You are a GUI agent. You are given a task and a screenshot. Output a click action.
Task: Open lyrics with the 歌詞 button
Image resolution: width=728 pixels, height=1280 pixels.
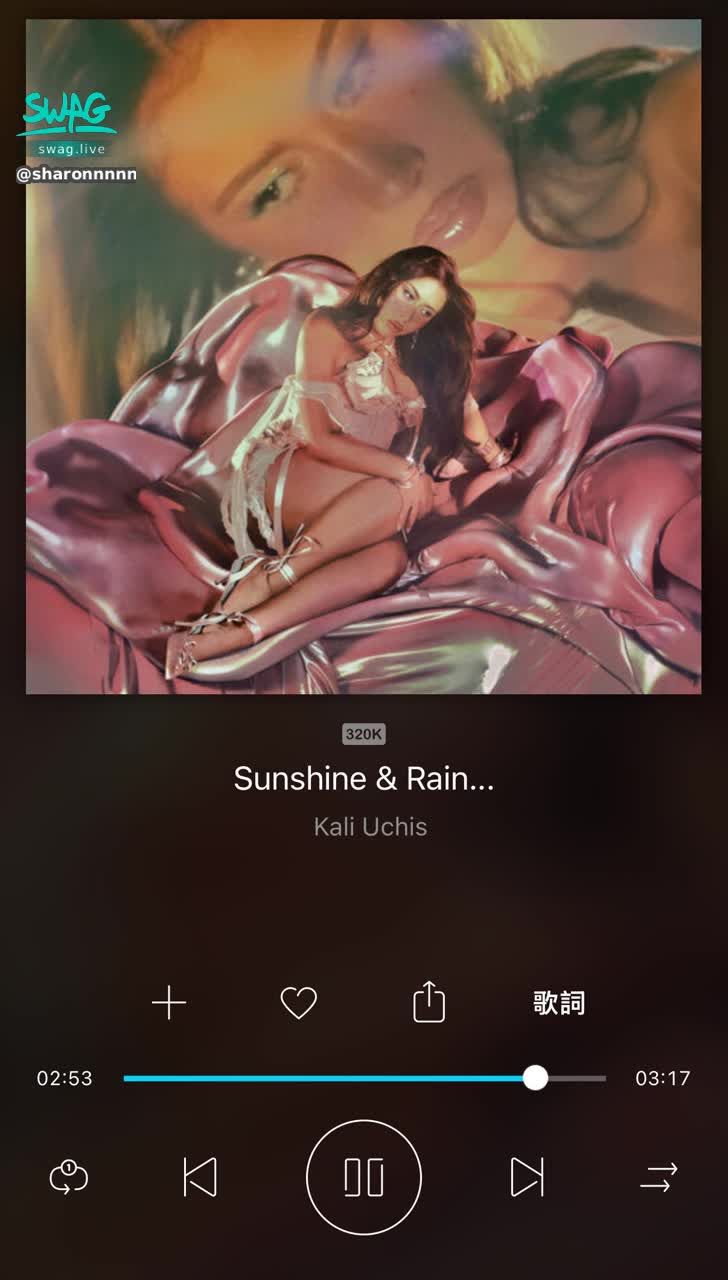point(559,1003)
